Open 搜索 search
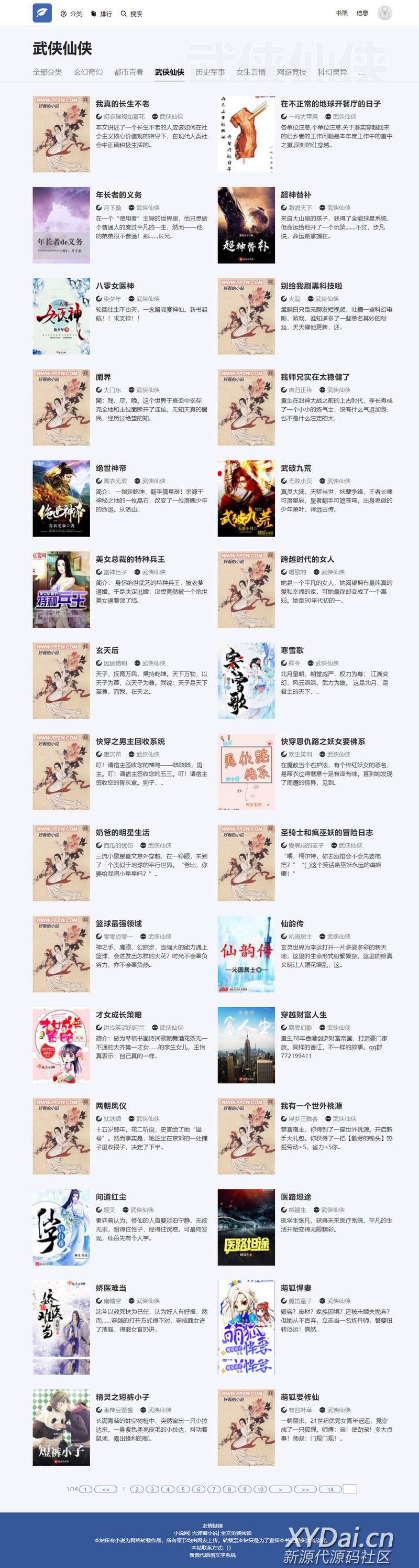Screen dimensions: 419x1568 [x=131, y=14]
